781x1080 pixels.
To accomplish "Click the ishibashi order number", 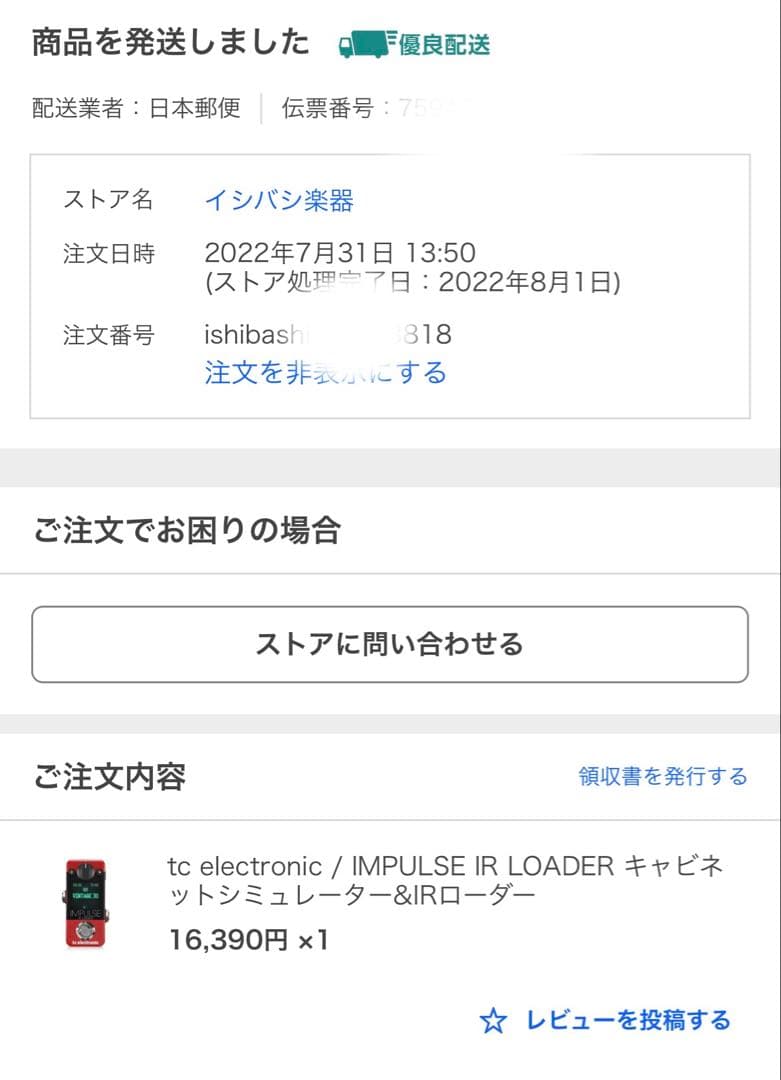I will [330, 335].
